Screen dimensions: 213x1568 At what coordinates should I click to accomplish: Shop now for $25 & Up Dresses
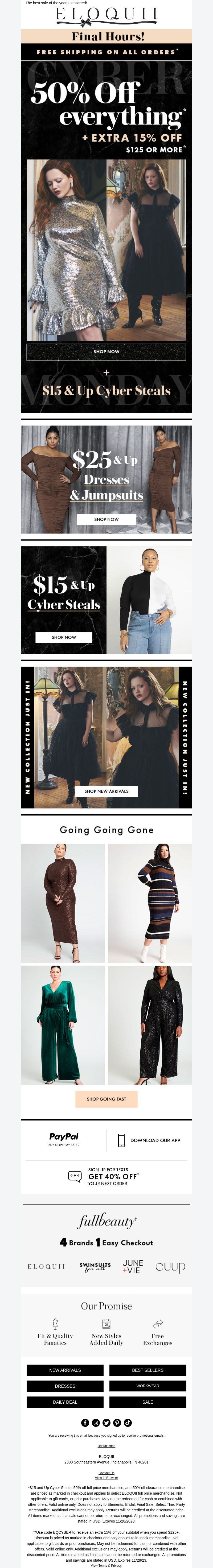[106, 519]
